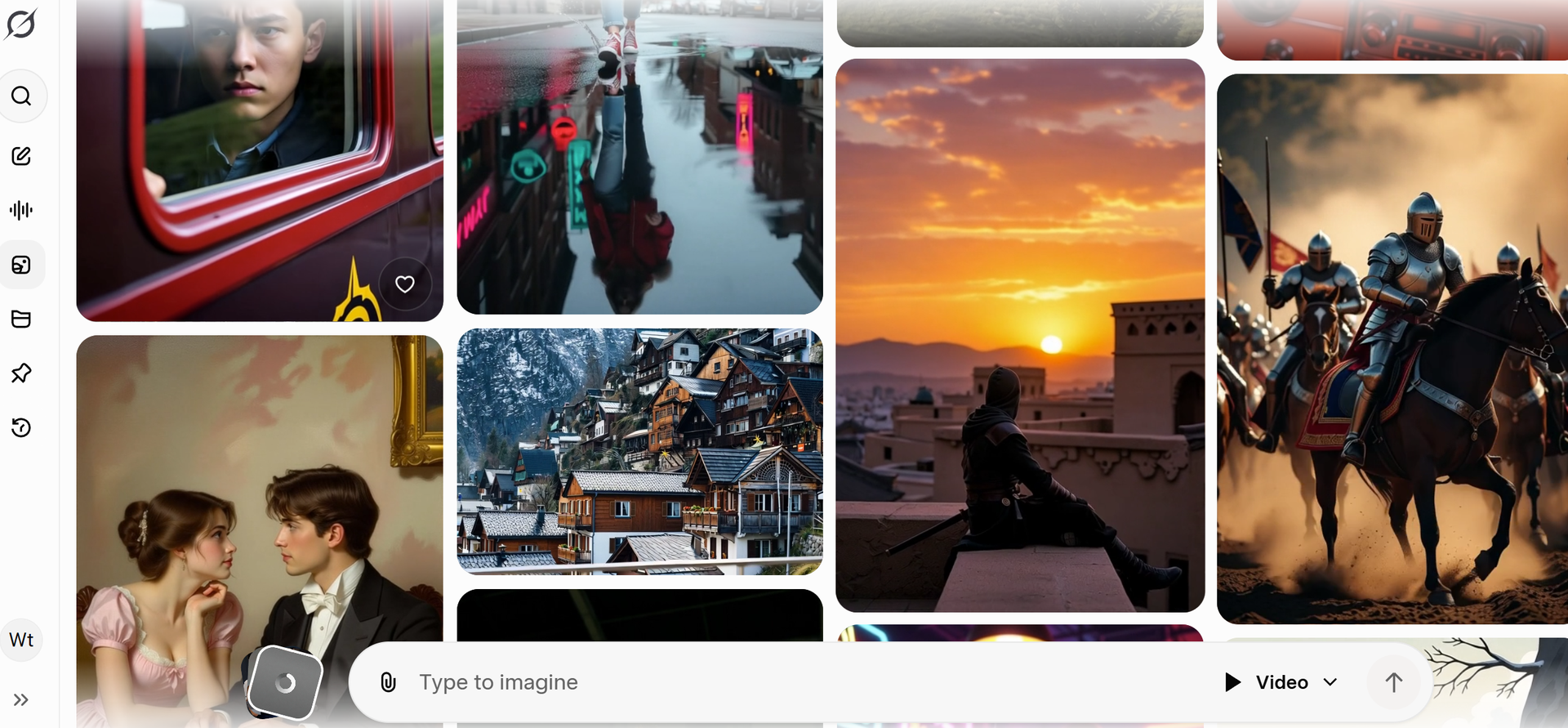Open chat history clock icon

[x=21, y=427]
